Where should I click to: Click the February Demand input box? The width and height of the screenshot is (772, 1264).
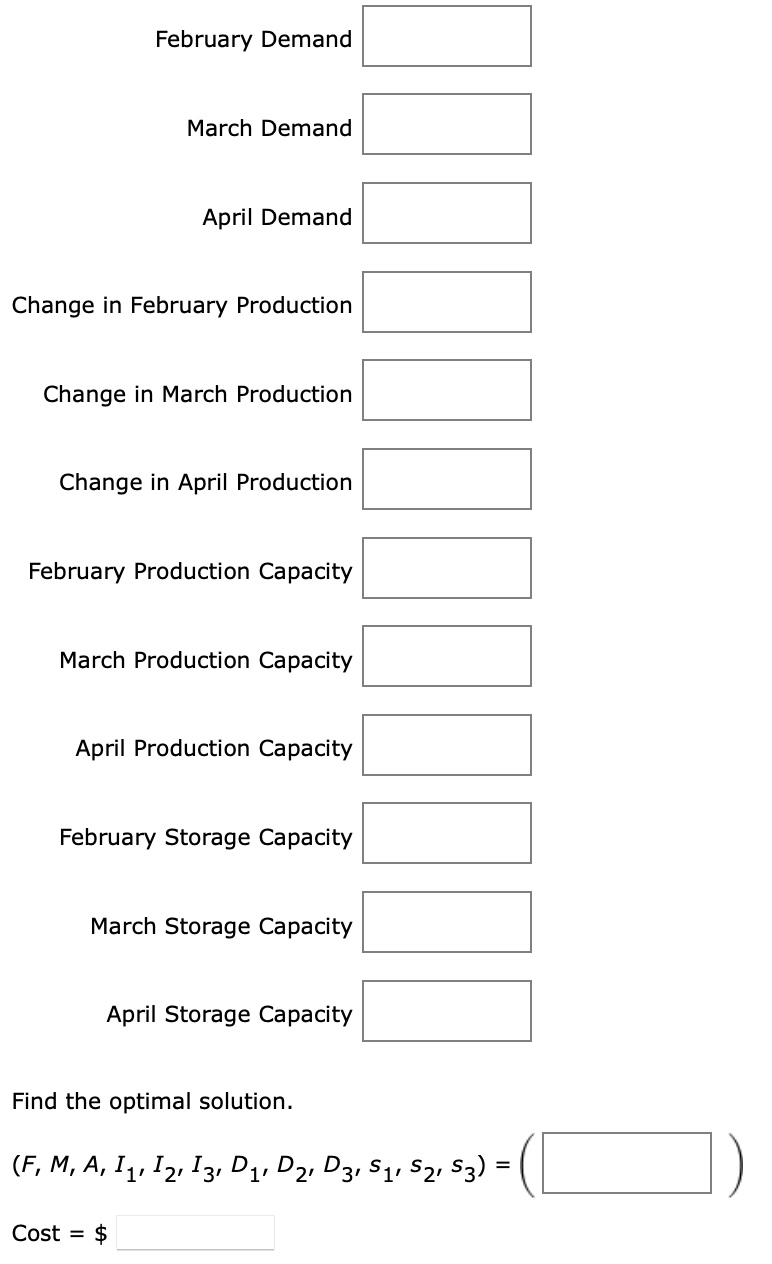446,37
